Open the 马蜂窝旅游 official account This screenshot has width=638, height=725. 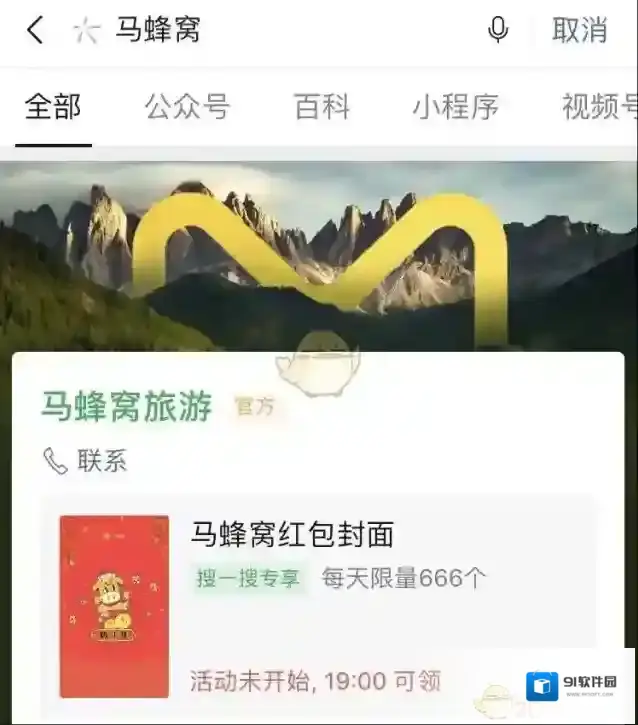point(127,407)
